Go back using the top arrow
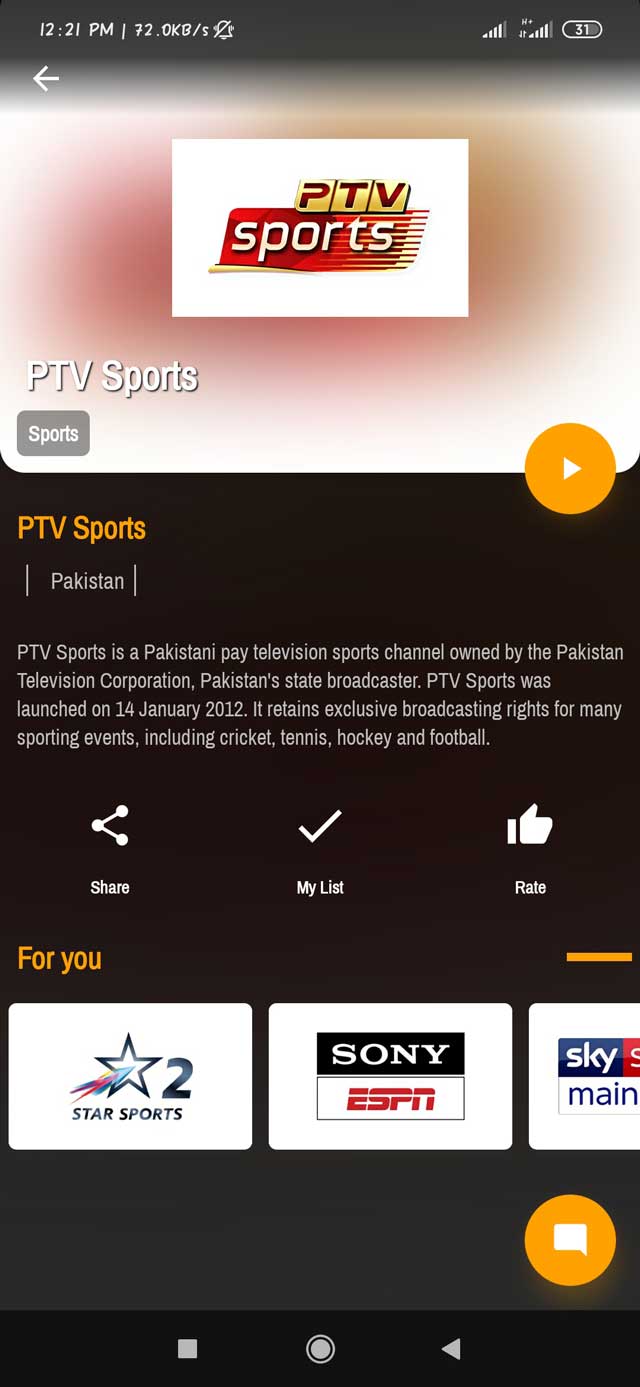640x1387 pixels. point(46,78)
